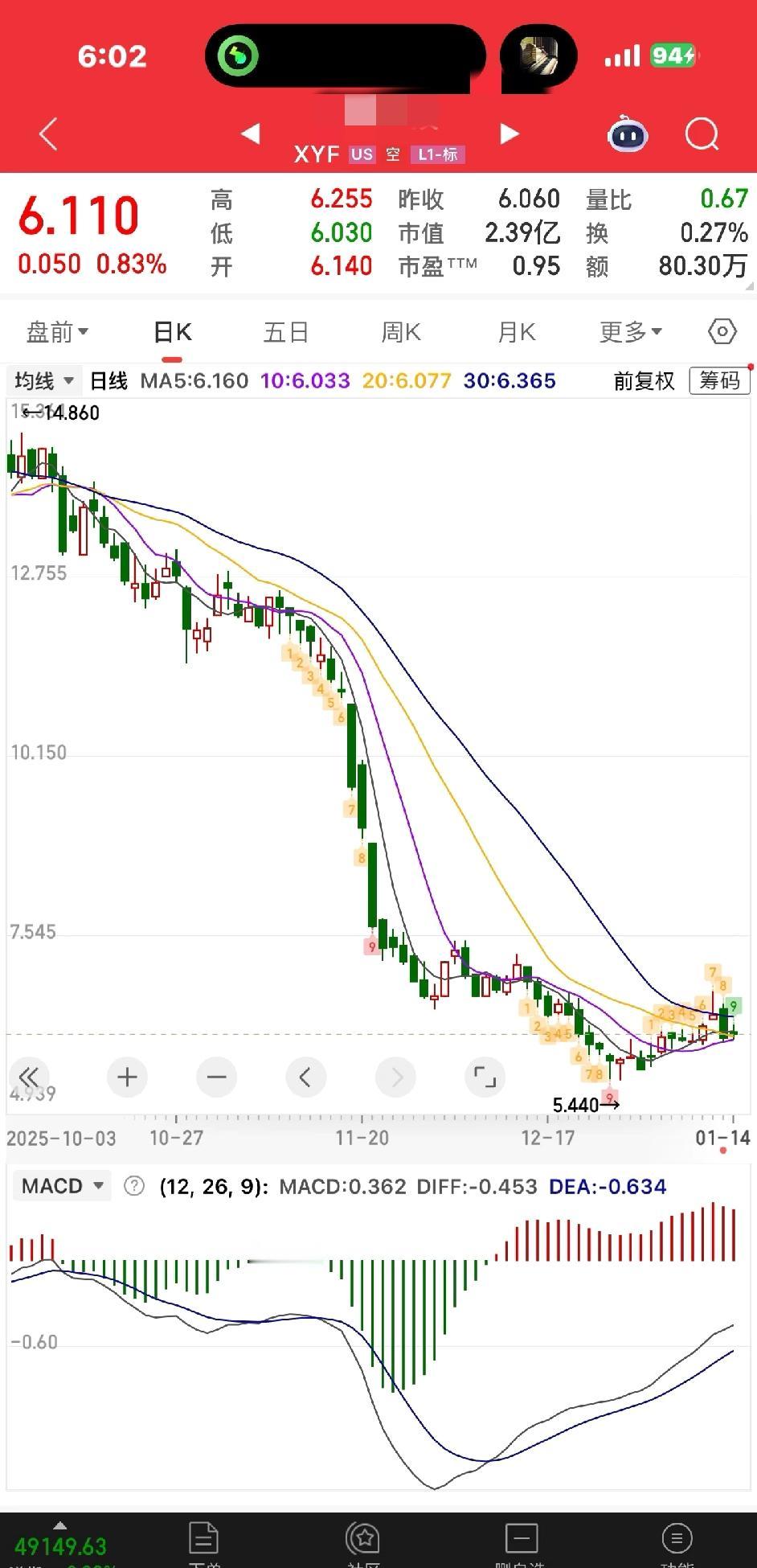Open the MACD help question mark
757x1568 pixels.
[x=133, y=1185]
